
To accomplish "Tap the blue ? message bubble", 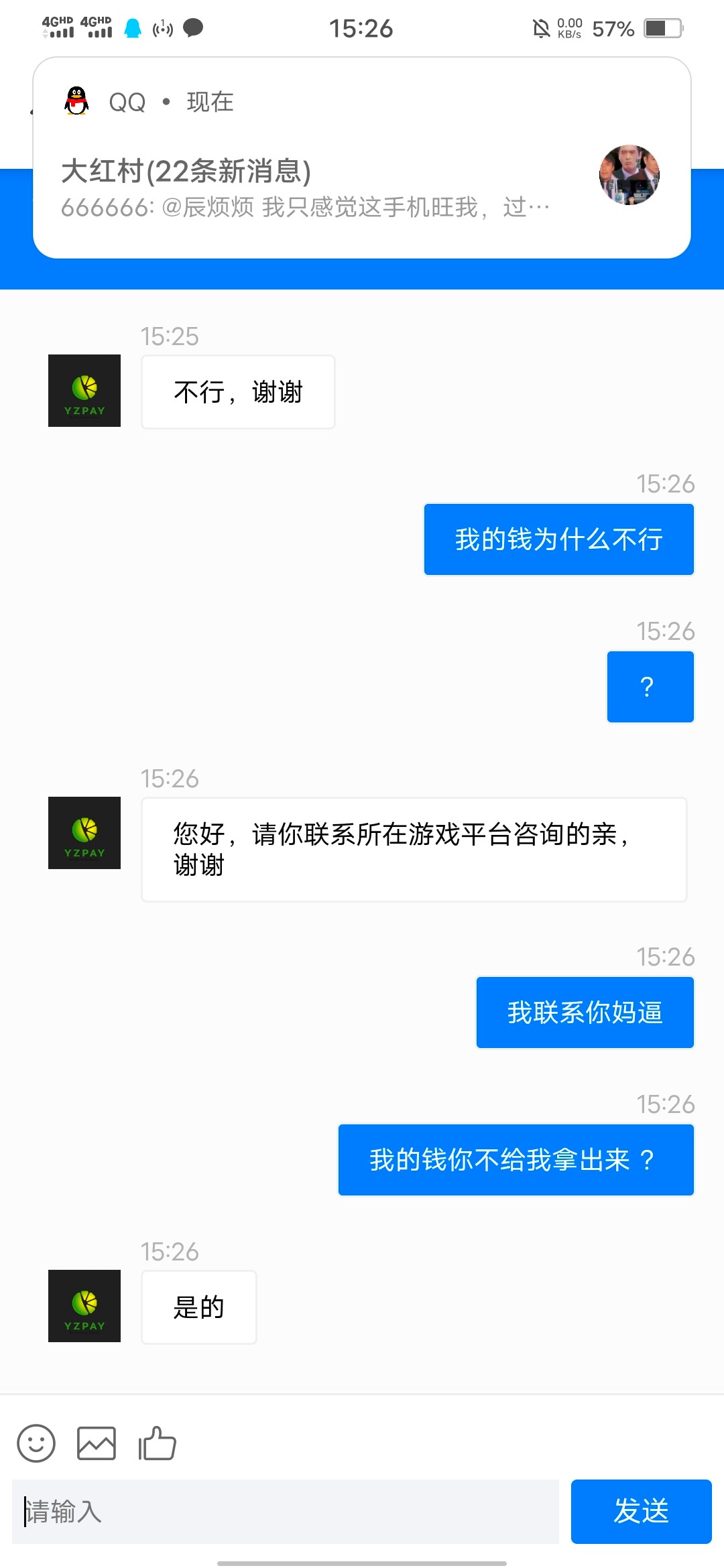I will click(x=649, y=686).
